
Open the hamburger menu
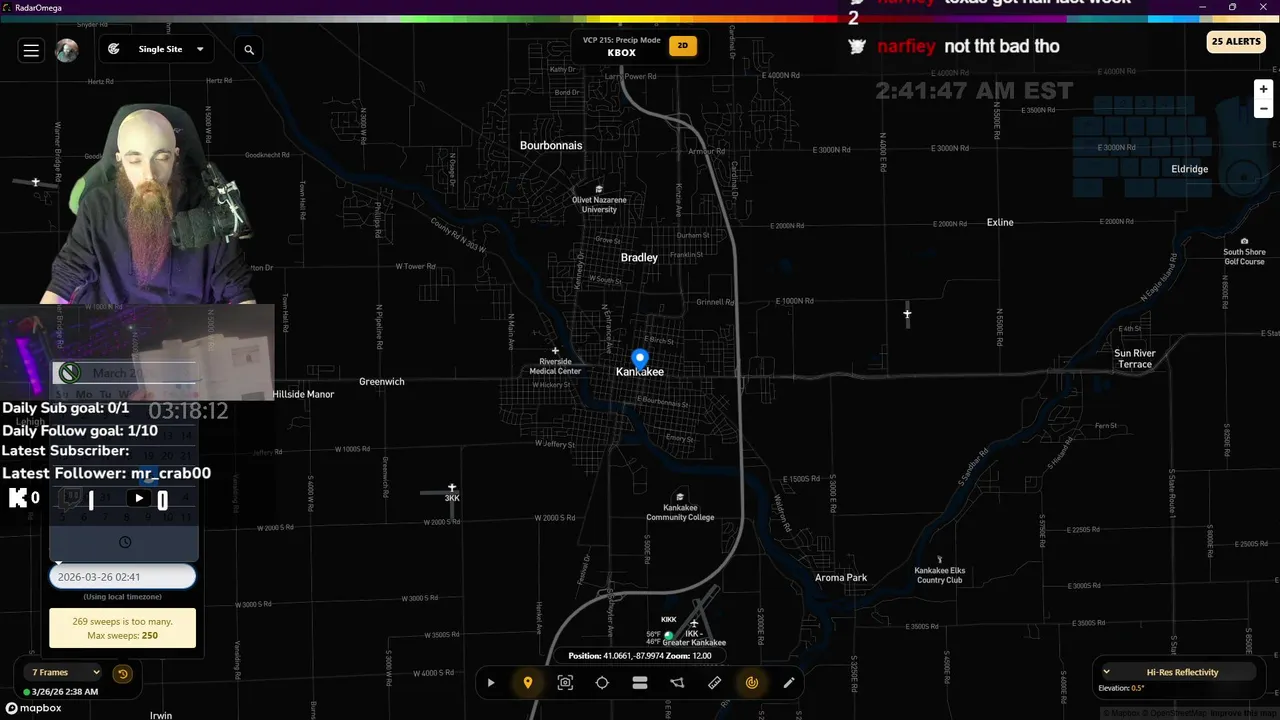(31, 50)
